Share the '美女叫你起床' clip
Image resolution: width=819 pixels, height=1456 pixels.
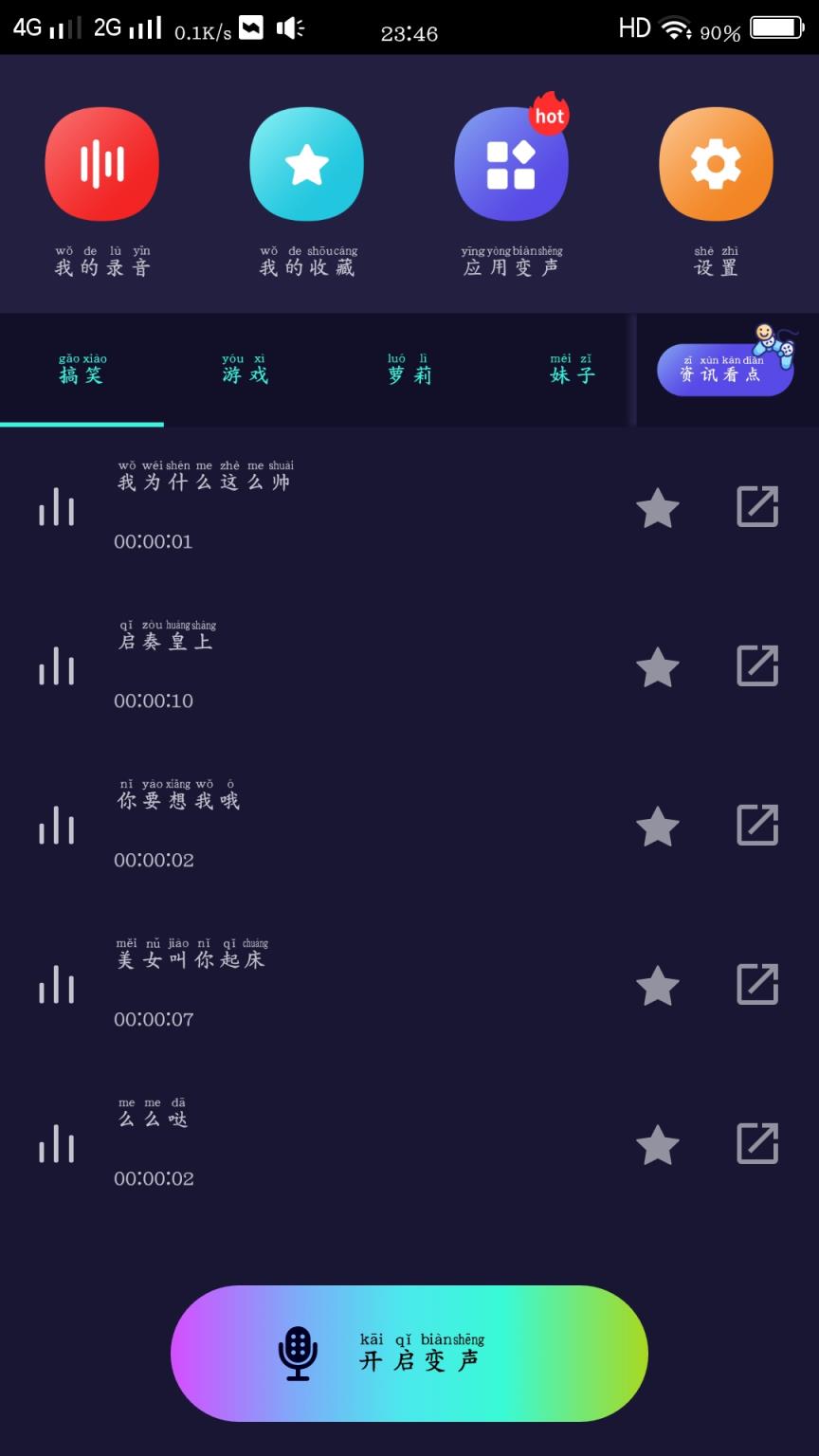pos(755,985)
